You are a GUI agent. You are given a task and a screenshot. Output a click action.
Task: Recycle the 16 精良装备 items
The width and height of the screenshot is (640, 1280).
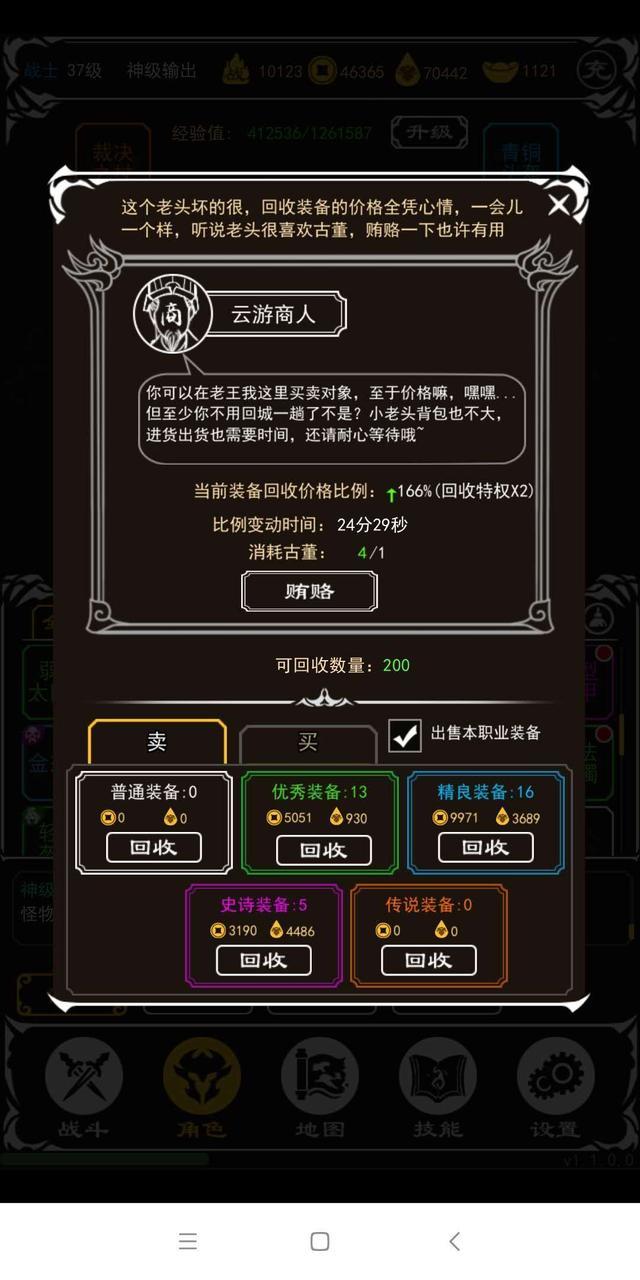[485, 847]
